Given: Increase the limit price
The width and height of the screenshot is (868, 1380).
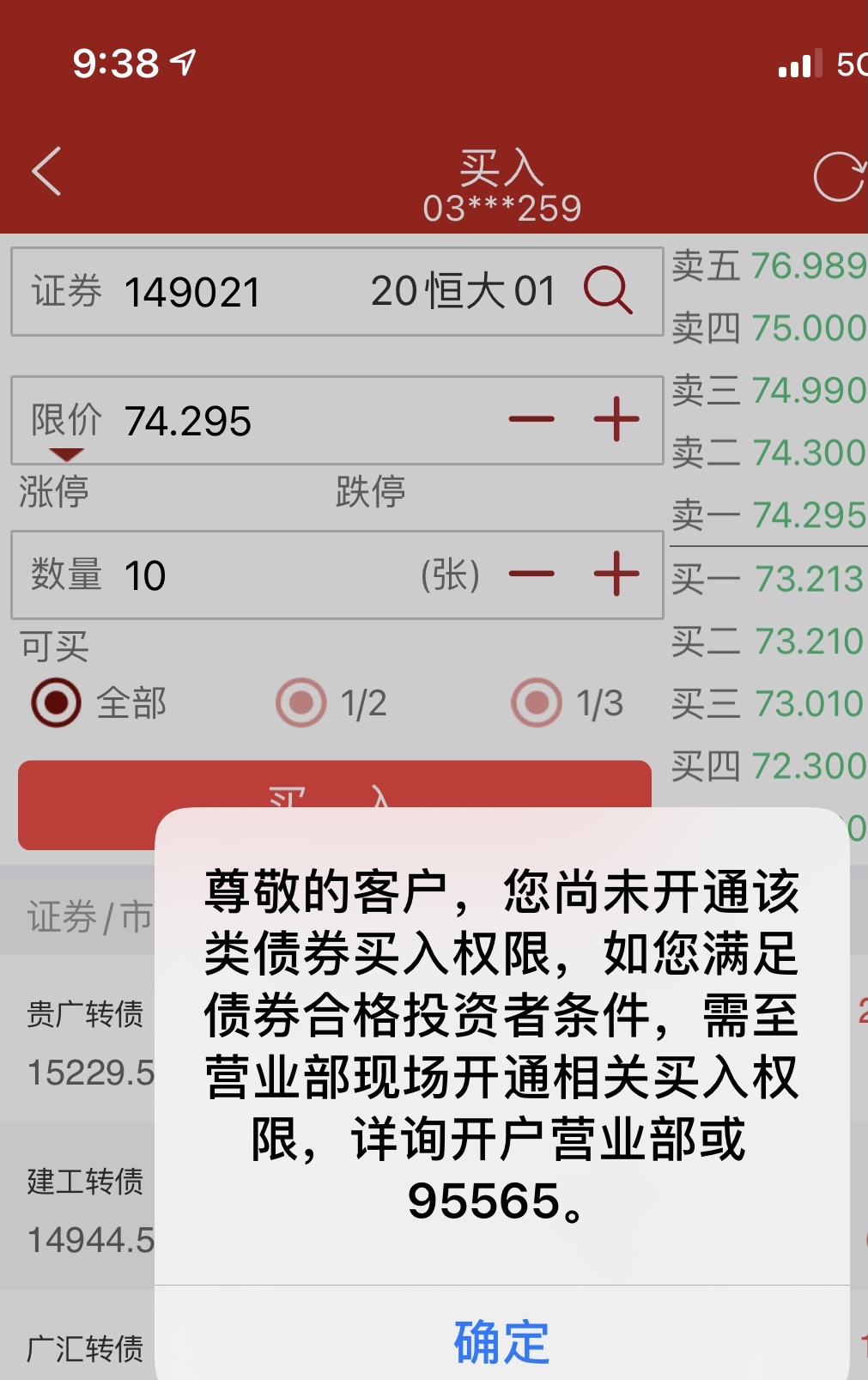Looking at the screenshot, I should 616,420.
